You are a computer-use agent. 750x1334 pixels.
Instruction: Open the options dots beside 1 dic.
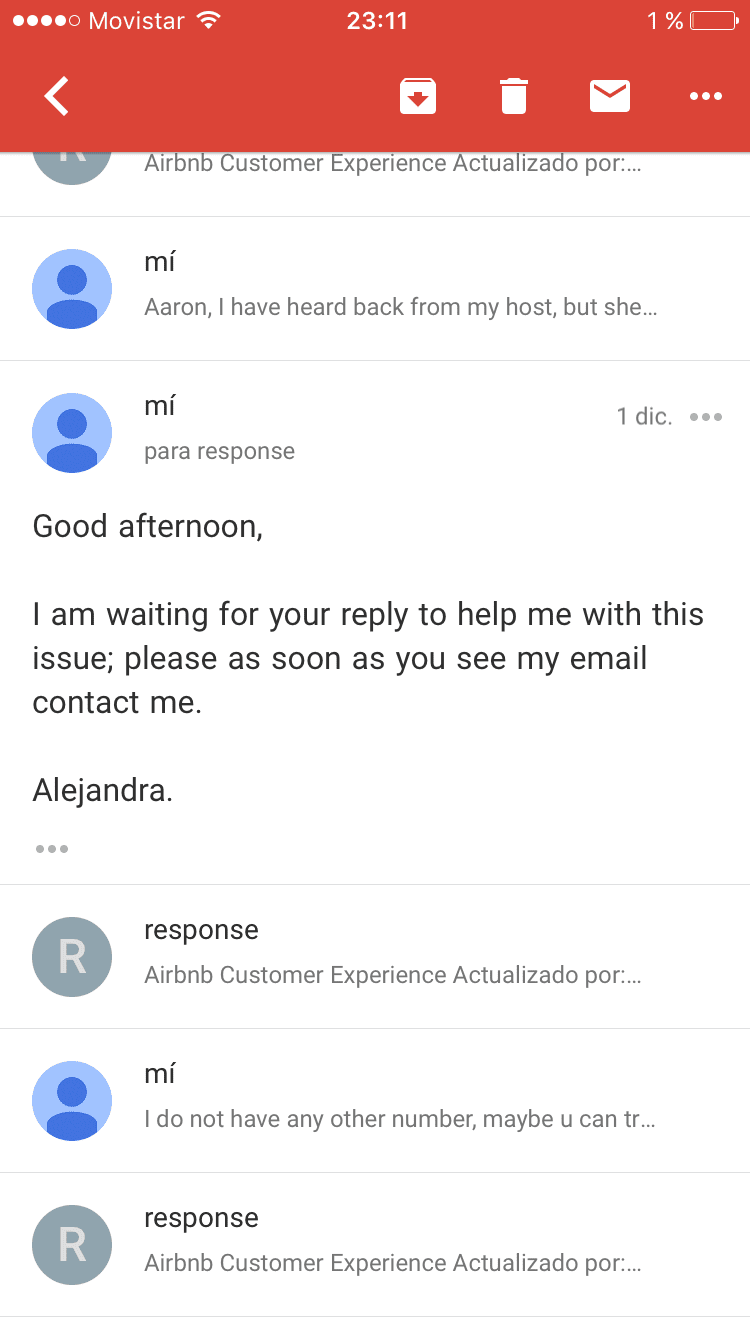pyautogui.click(x=706, y=417)
